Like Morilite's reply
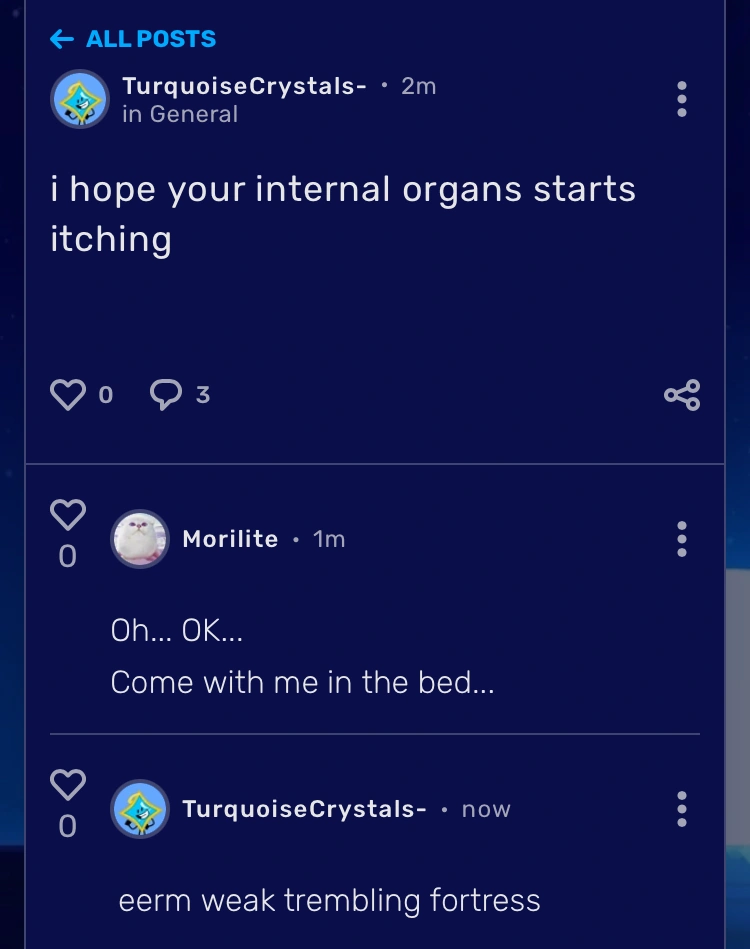 point(68,516)
